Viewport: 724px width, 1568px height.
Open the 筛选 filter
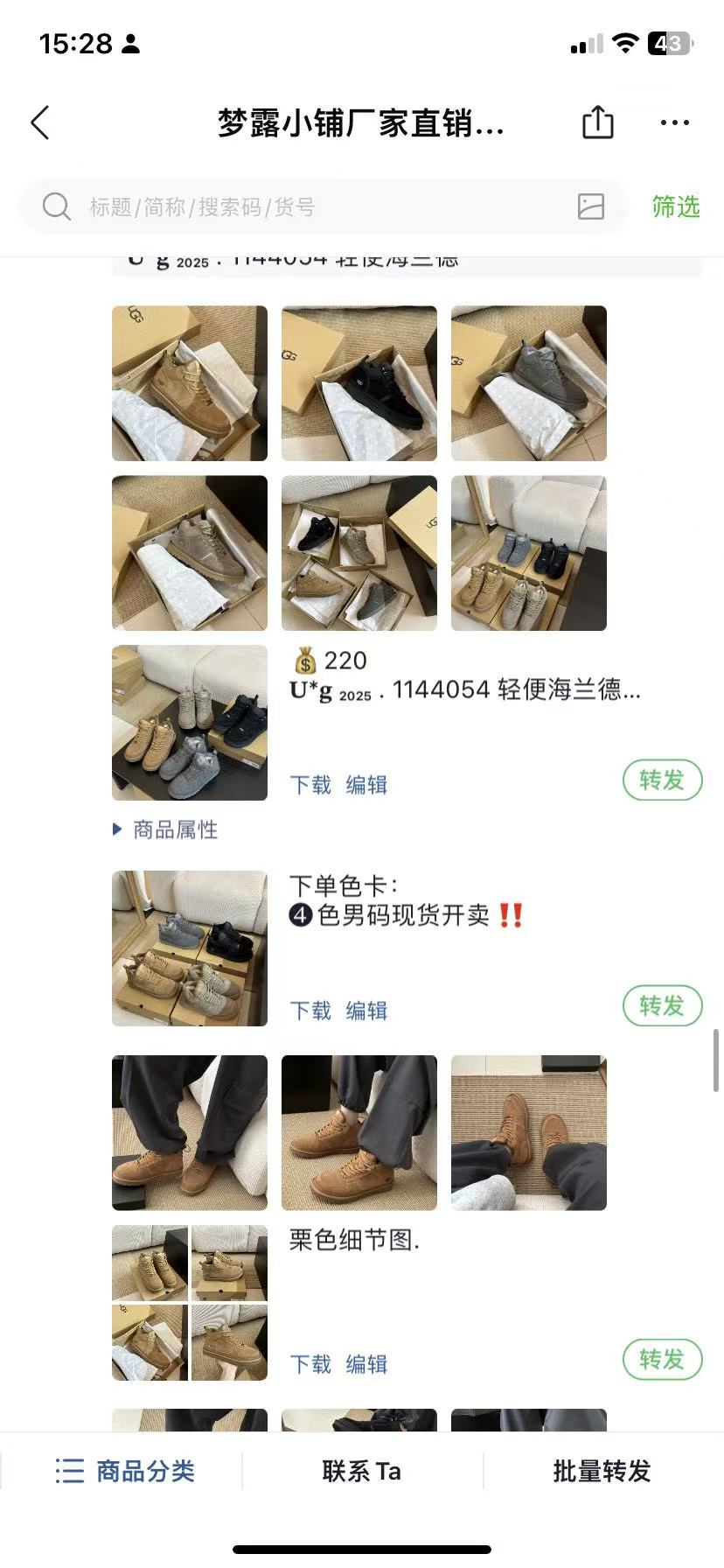[x=675, y=207]
